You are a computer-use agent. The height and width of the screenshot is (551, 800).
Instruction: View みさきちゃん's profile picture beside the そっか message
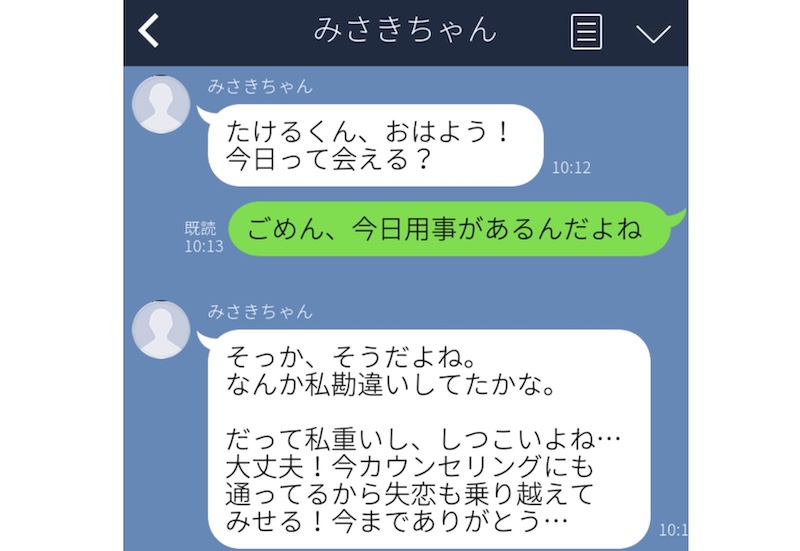coord(161,329)
